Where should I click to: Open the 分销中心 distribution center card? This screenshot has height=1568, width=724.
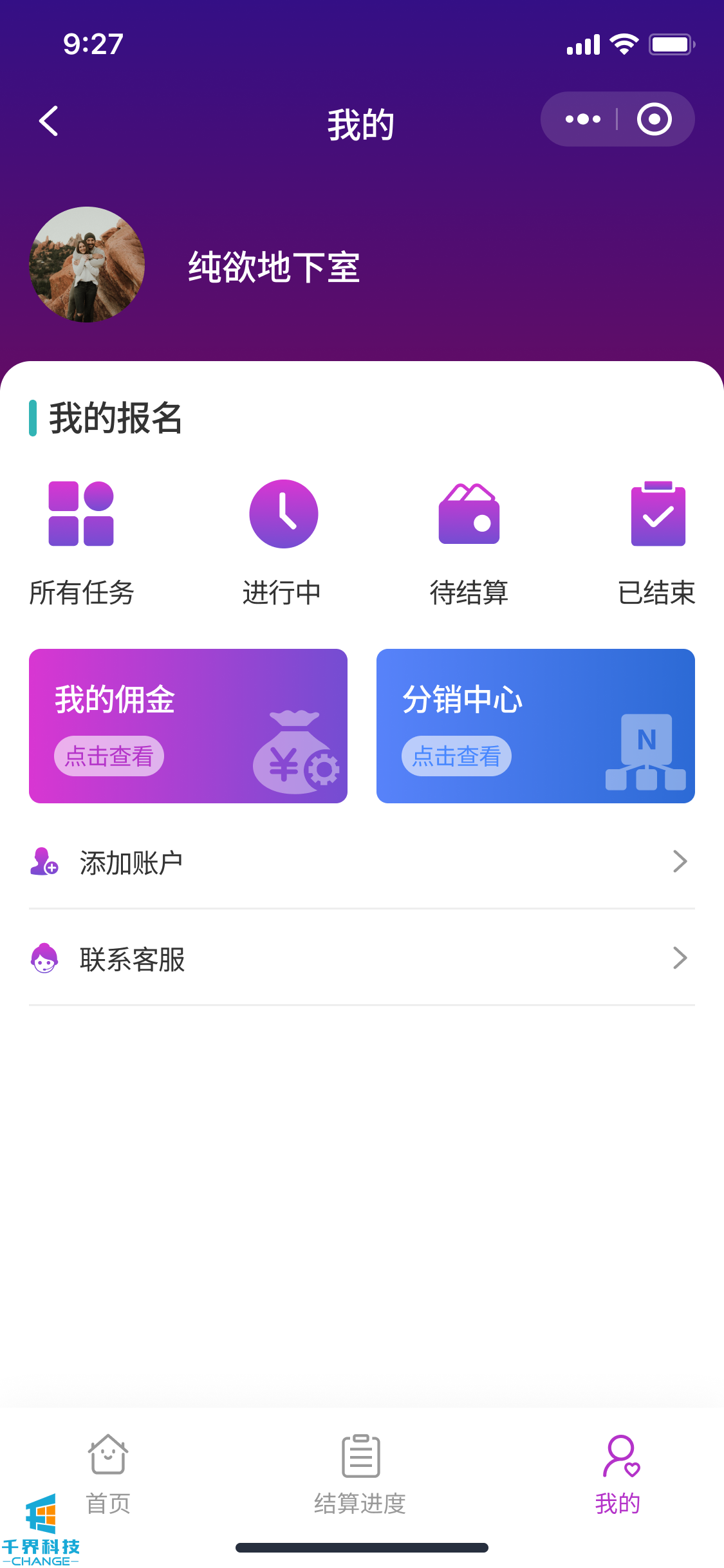535,725
